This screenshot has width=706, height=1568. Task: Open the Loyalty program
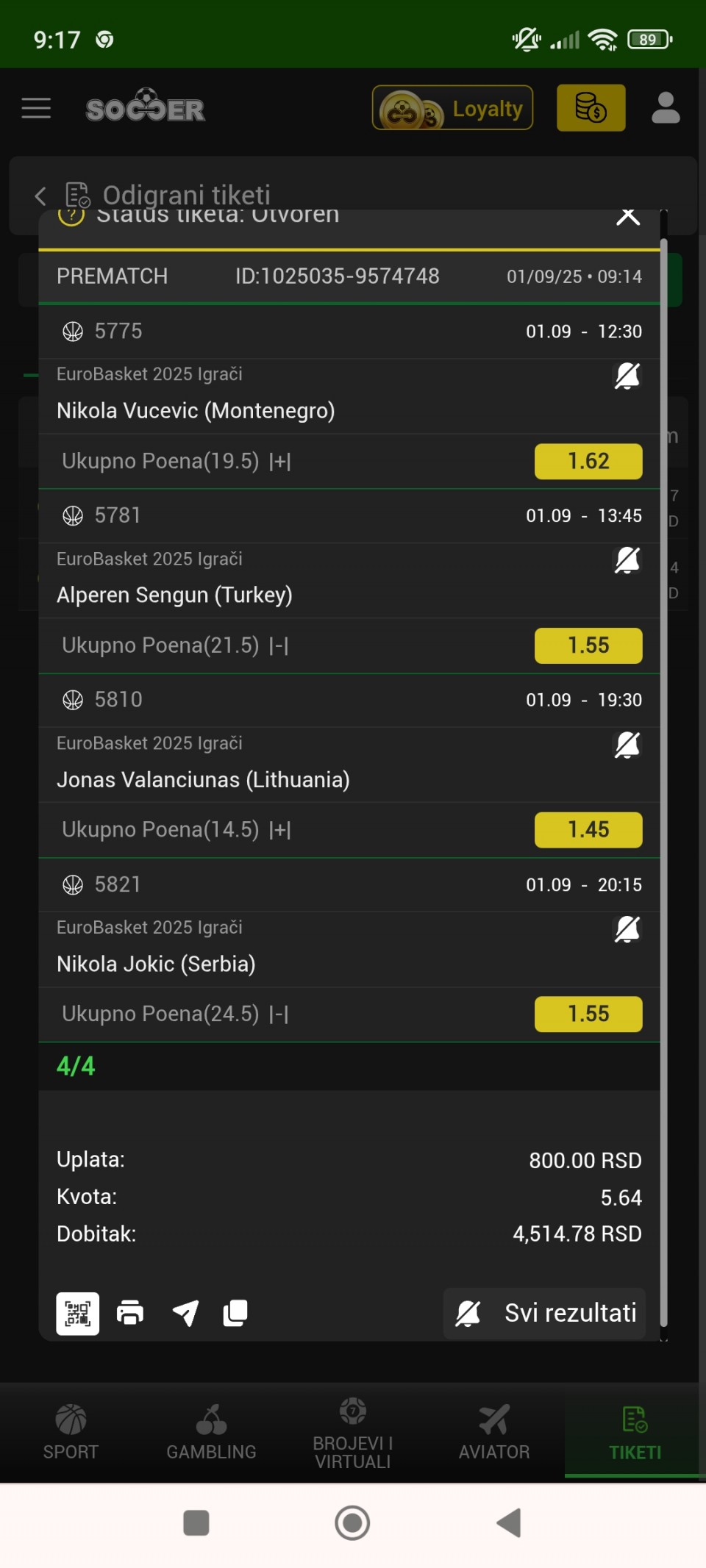pyautogui.click(x=452, y=108)
